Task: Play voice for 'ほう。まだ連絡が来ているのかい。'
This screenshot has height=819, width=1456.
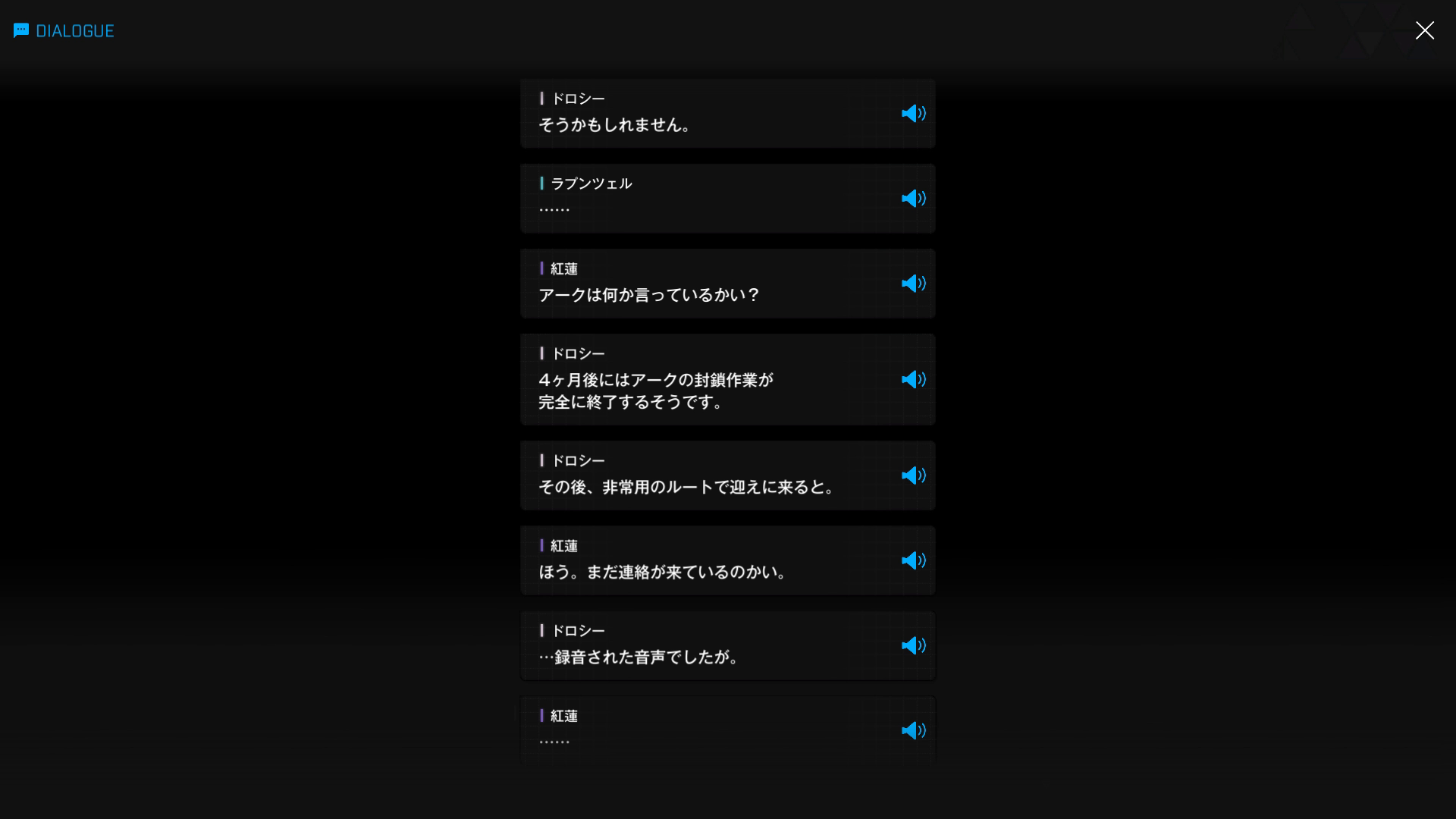Action: 913,560
